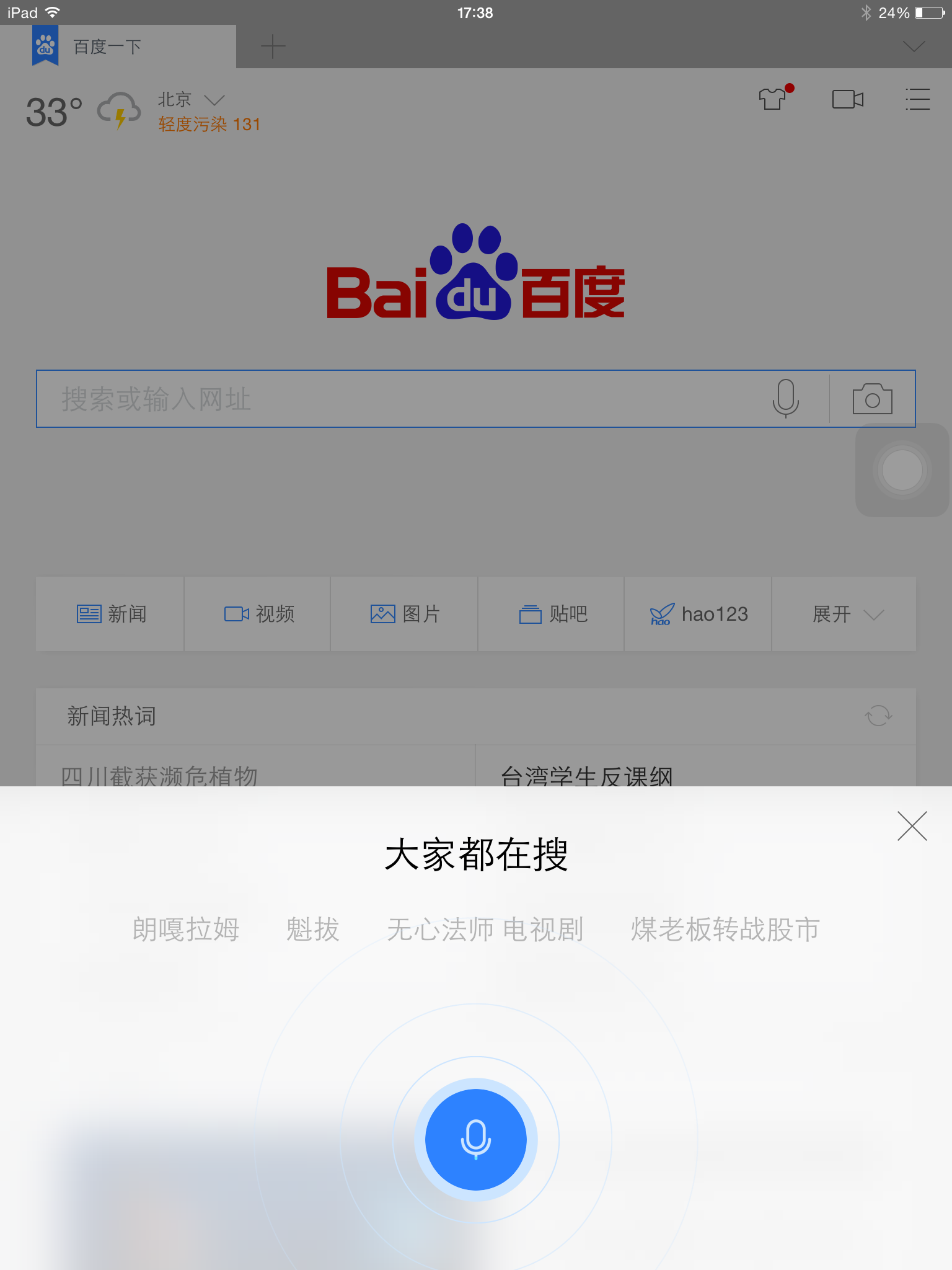
Task: Search the suggestion 朗嘎拉姆
Action: click(x=185, y=928)
